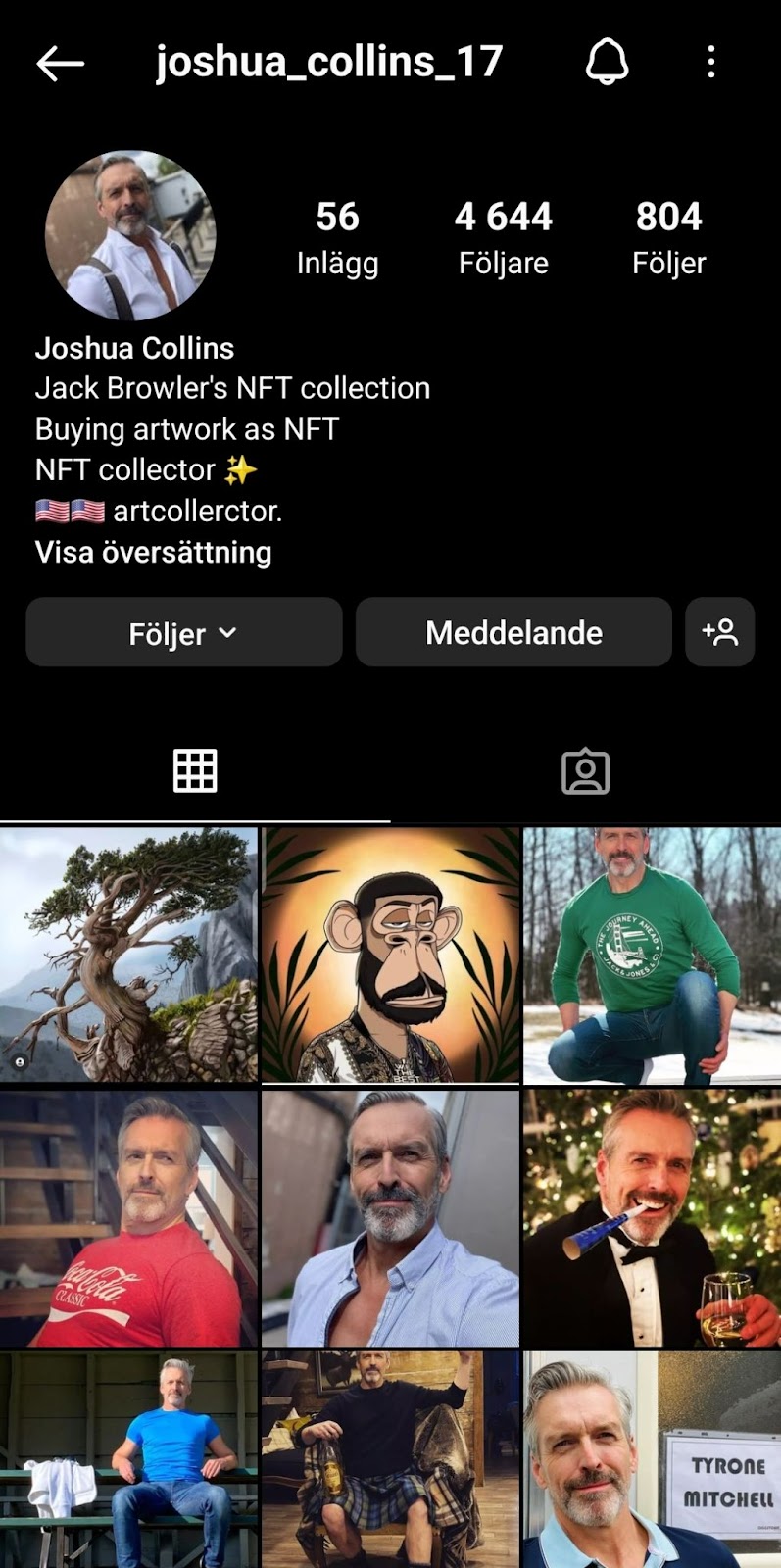Viewport: 781px width, 1568px height.
Task: Tap the Meddelande button
Action: pyautogui.click(x=513, y=633)
